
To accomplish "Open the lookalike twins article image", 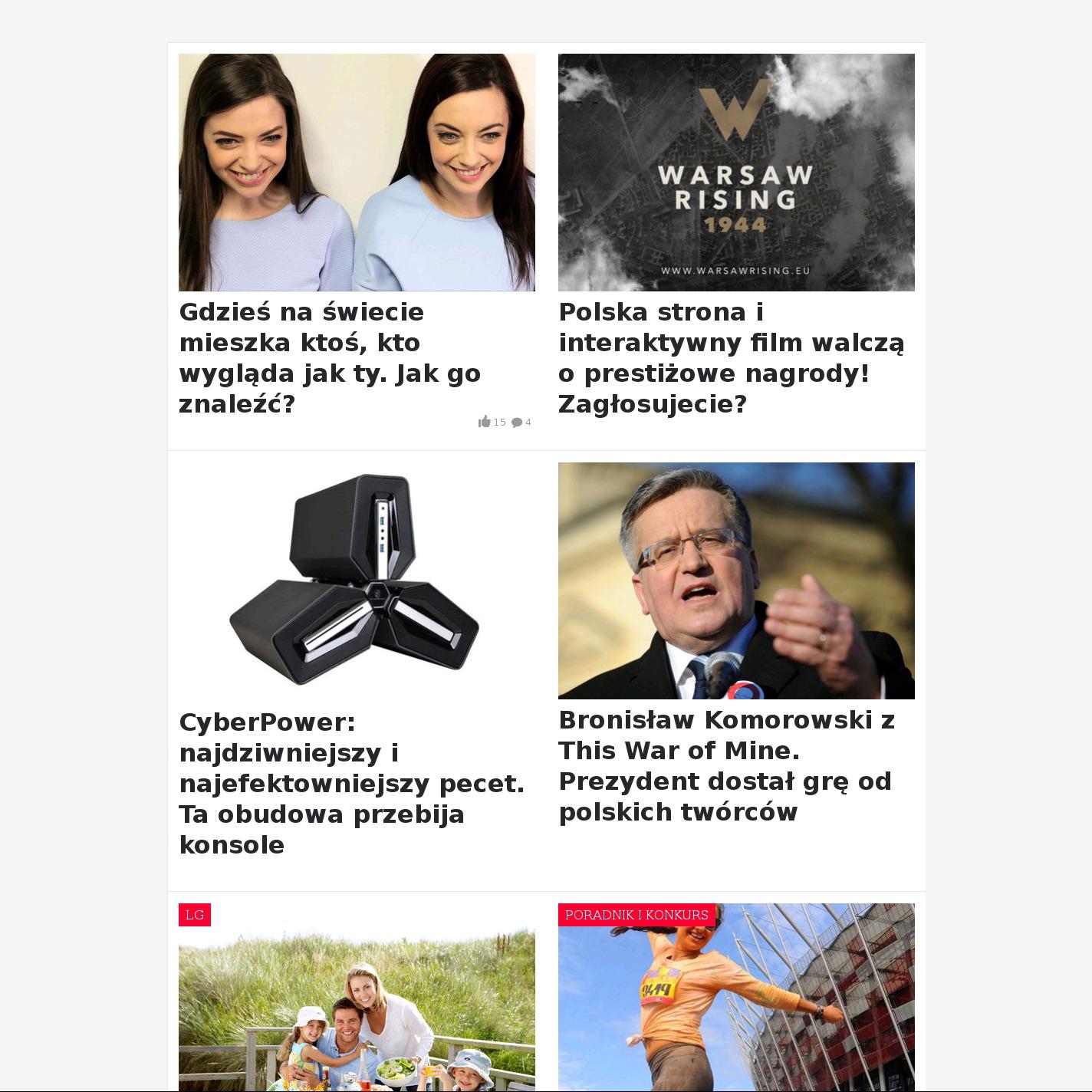I will (x=357, y=173).
